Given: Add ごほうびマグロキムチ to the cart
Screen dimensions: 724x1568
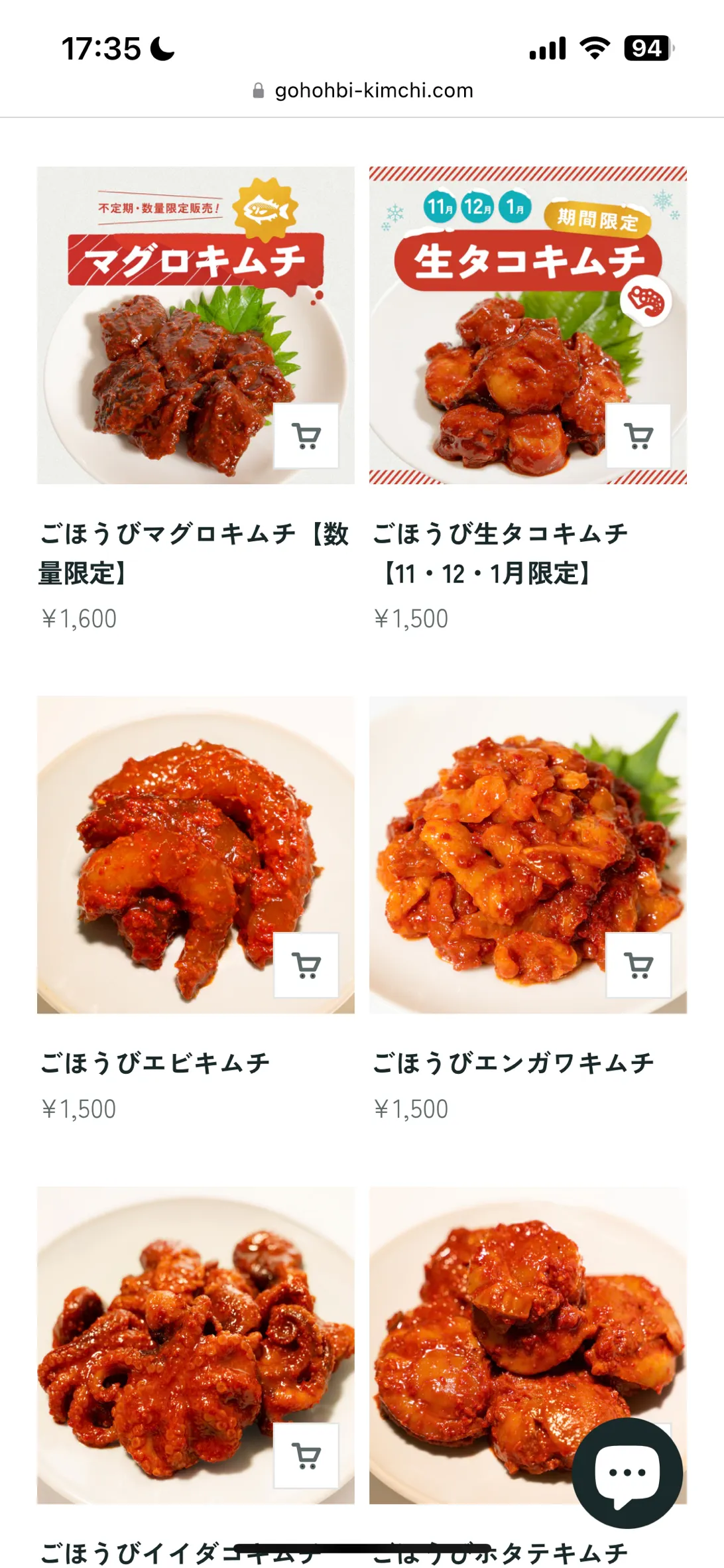Looking at the screenshot, I should coord(306,436).
